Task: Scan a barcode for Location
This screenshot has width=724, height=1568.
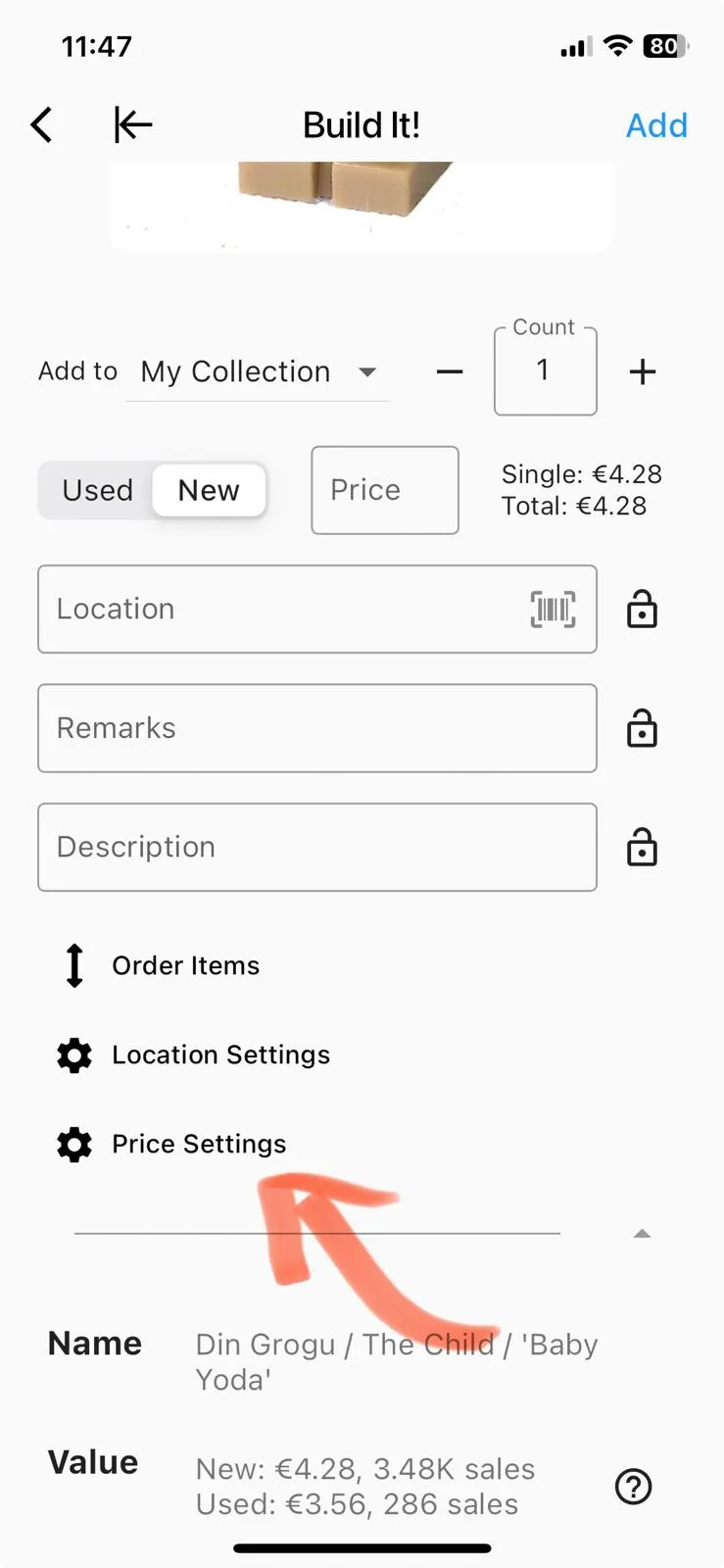Action: click(554, 610)
